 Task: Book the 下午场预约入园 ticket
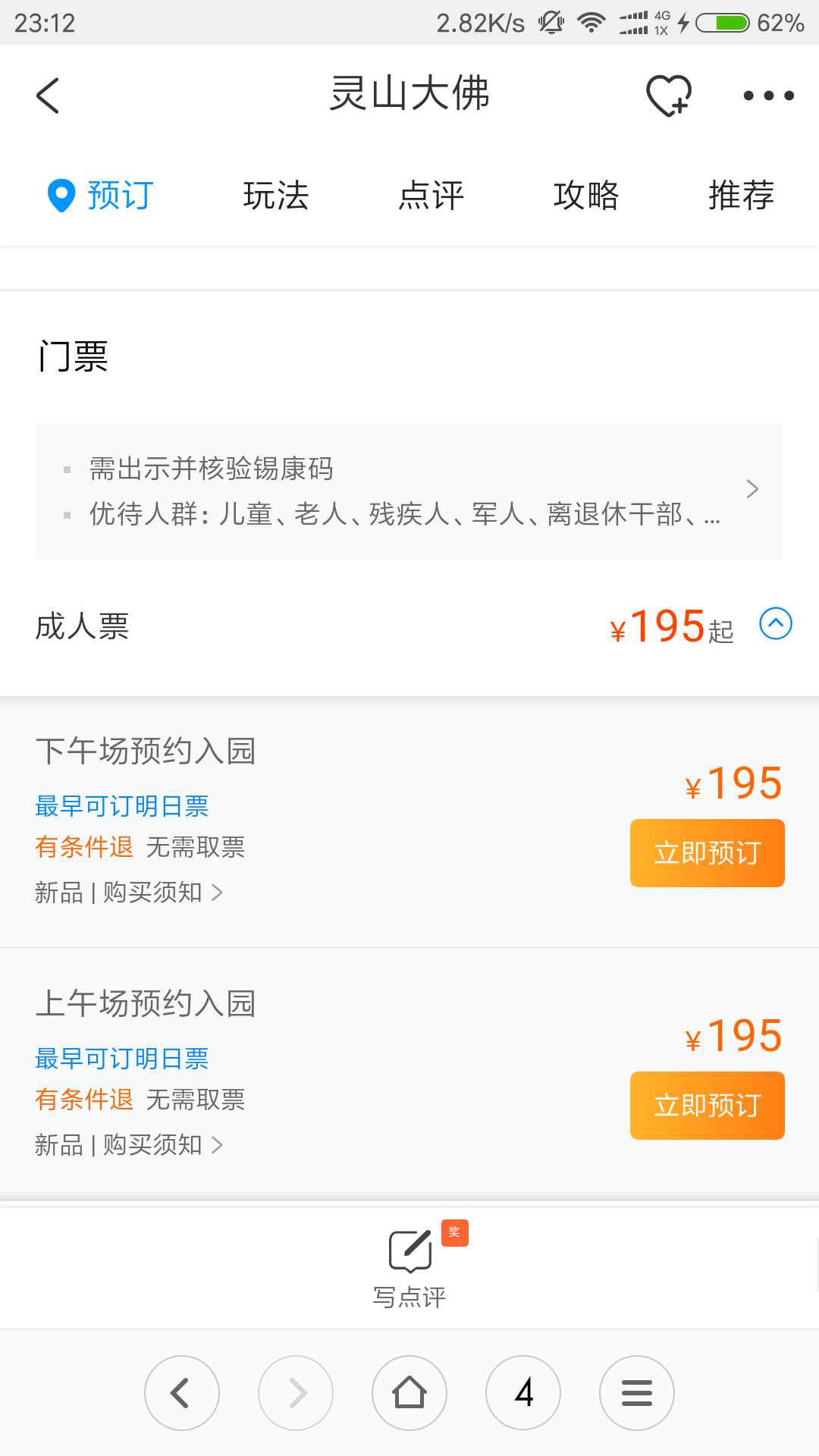707,853
